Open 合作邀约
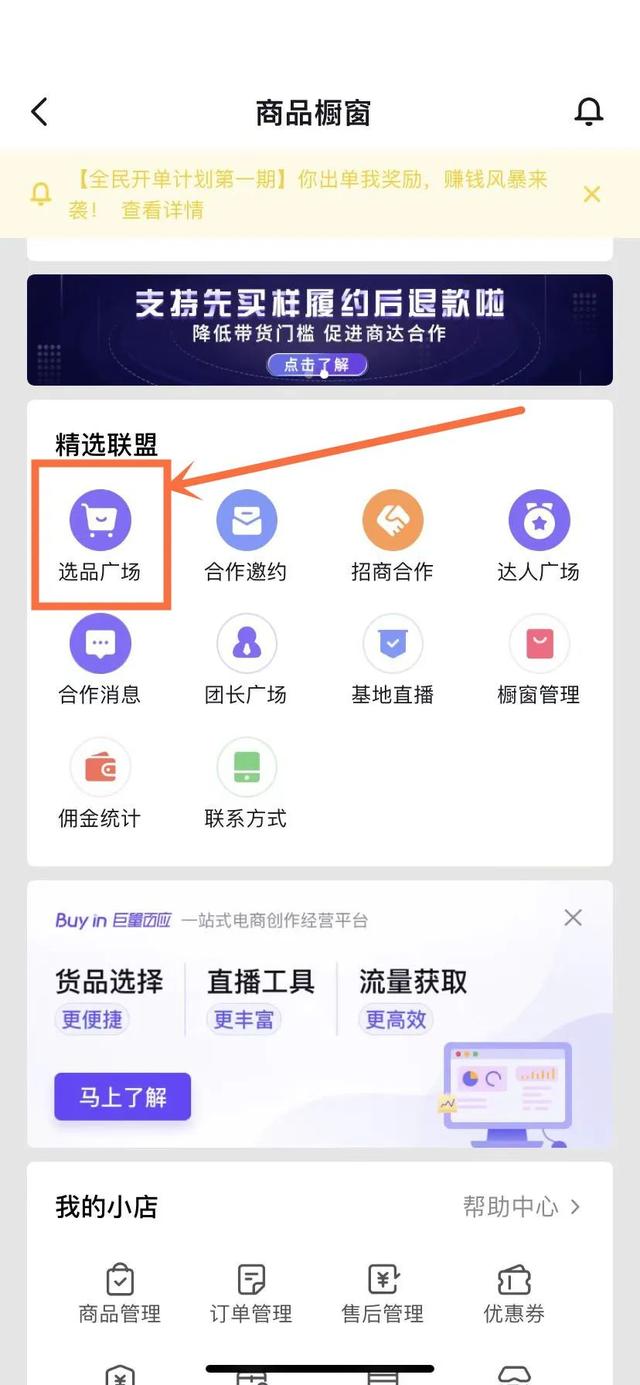 point(246,538)
